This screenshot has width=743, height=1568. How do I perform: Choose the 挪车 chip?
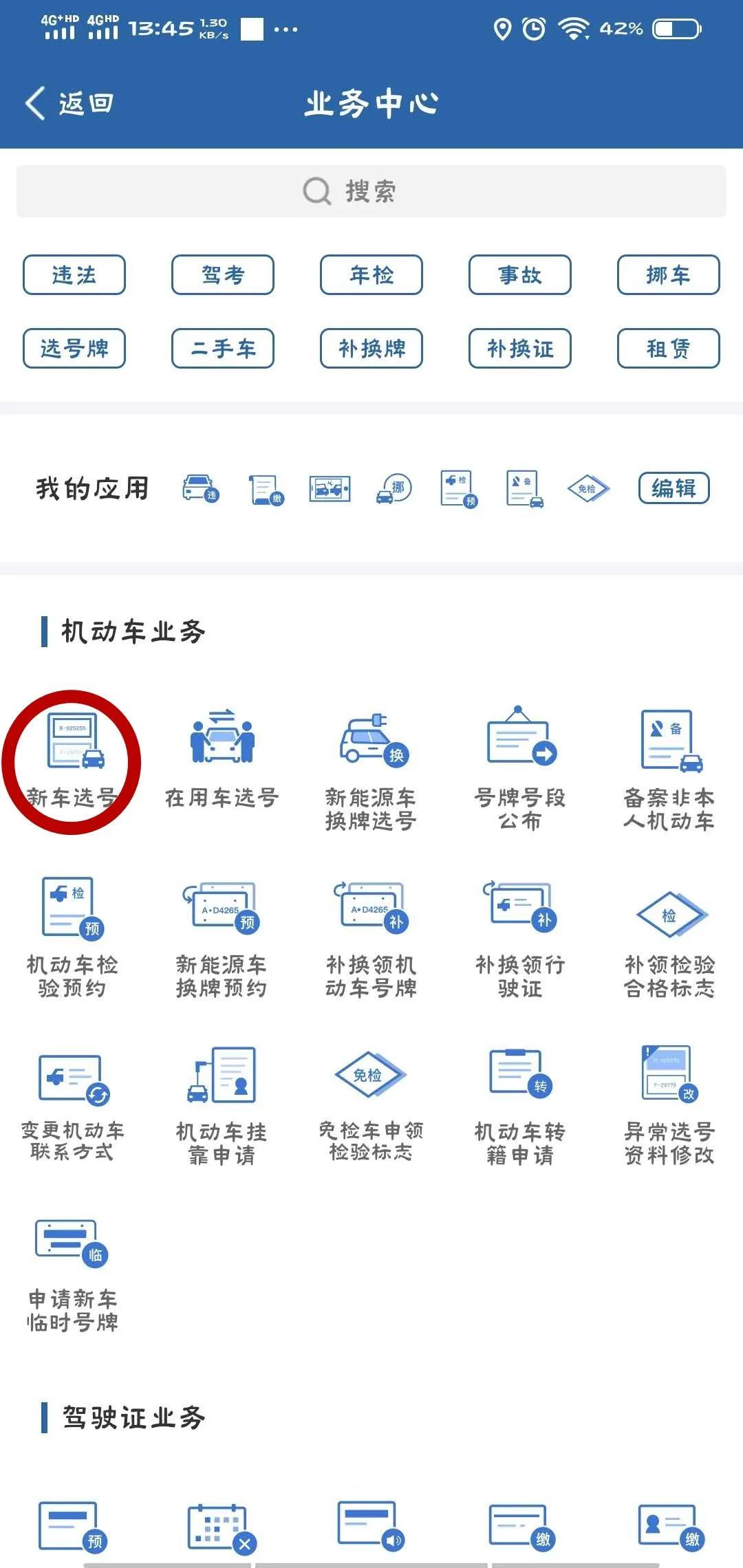tap(668, 275)
